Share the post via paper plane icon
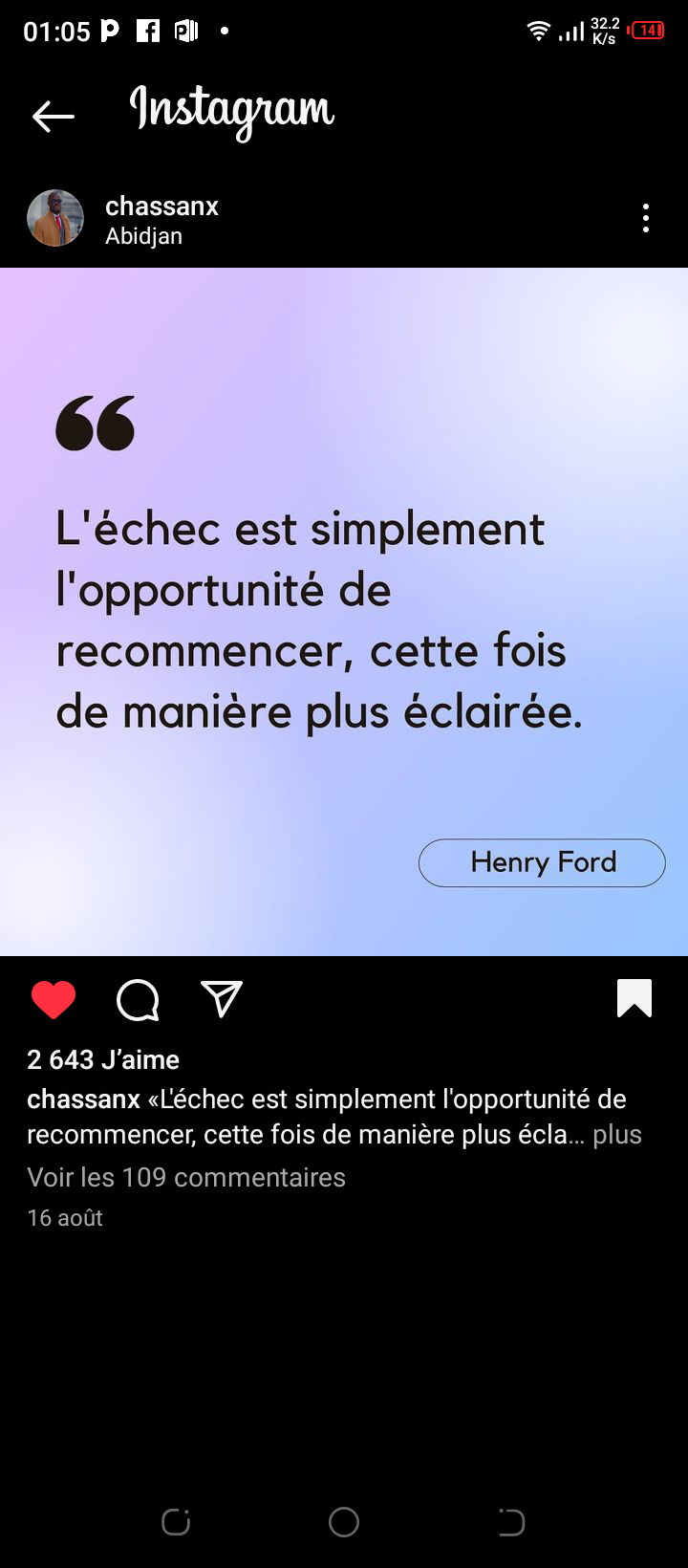Screen dimensions: 688x1568 (222, 999)
